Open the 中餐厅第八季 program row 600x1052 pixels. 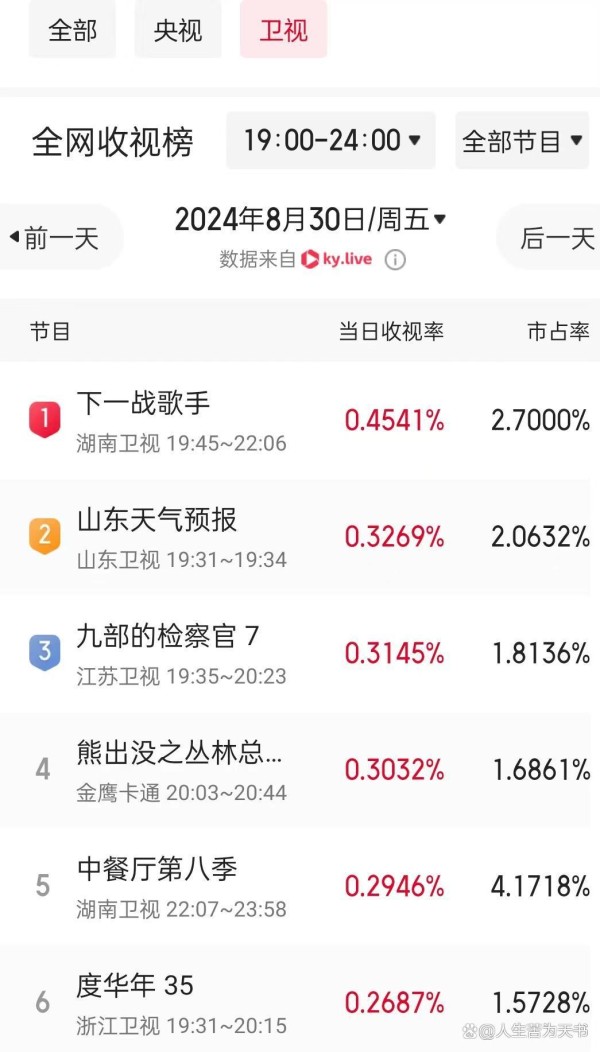300,886
